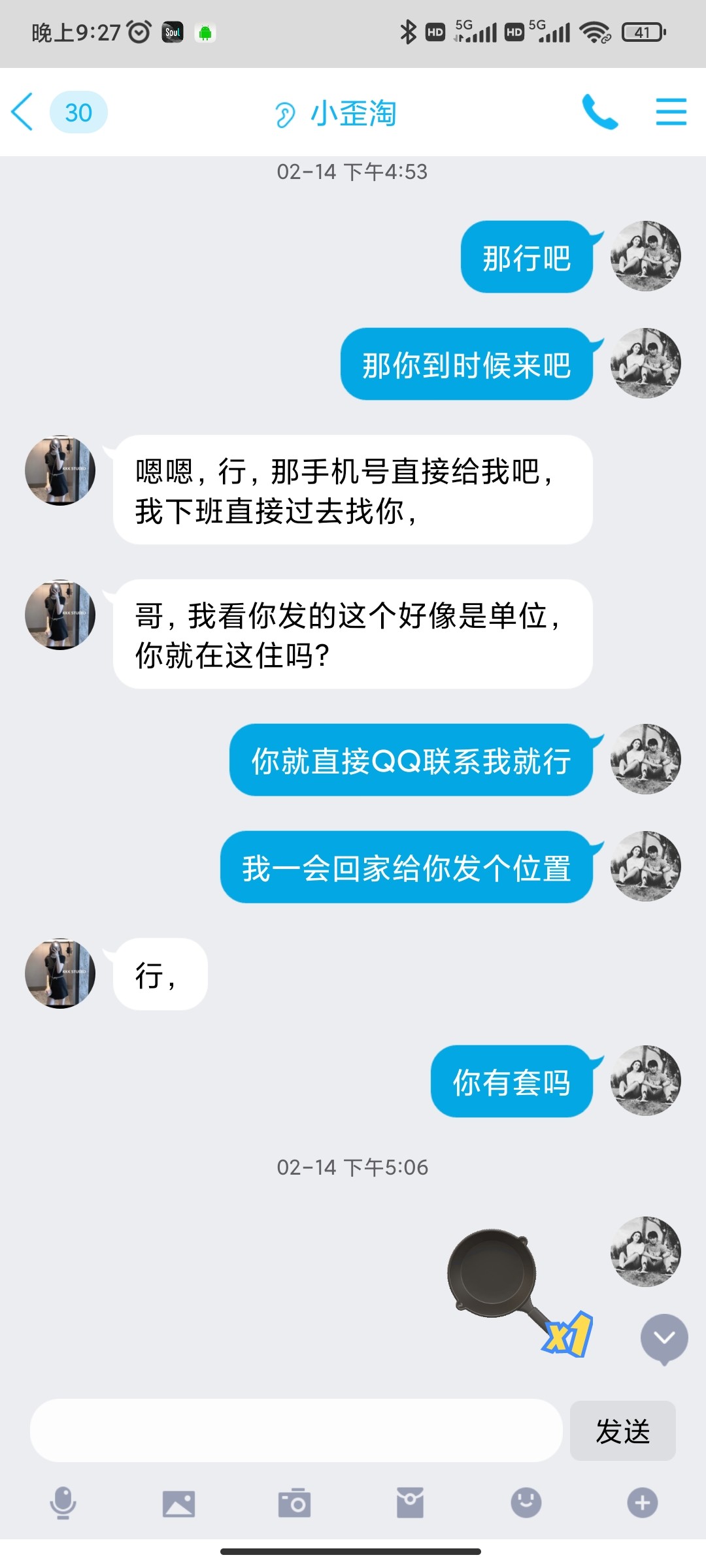Tap your own couple-photo avatar

tap(645, 255)
